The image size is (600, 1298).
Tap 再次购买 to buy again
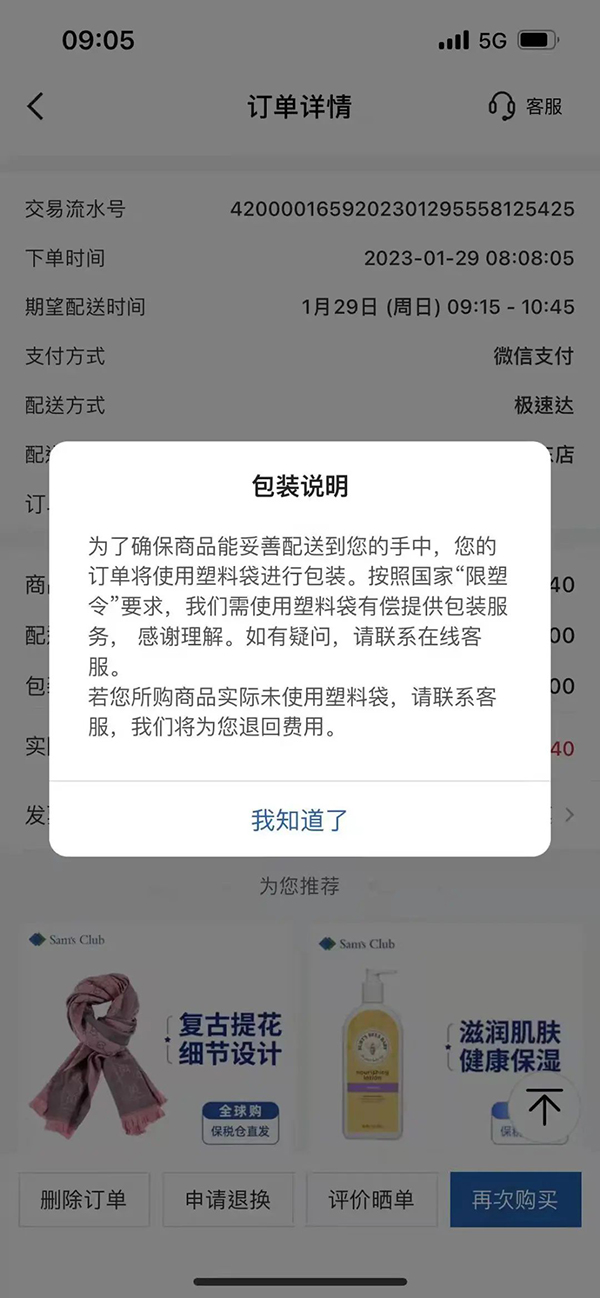(515, 1199)
